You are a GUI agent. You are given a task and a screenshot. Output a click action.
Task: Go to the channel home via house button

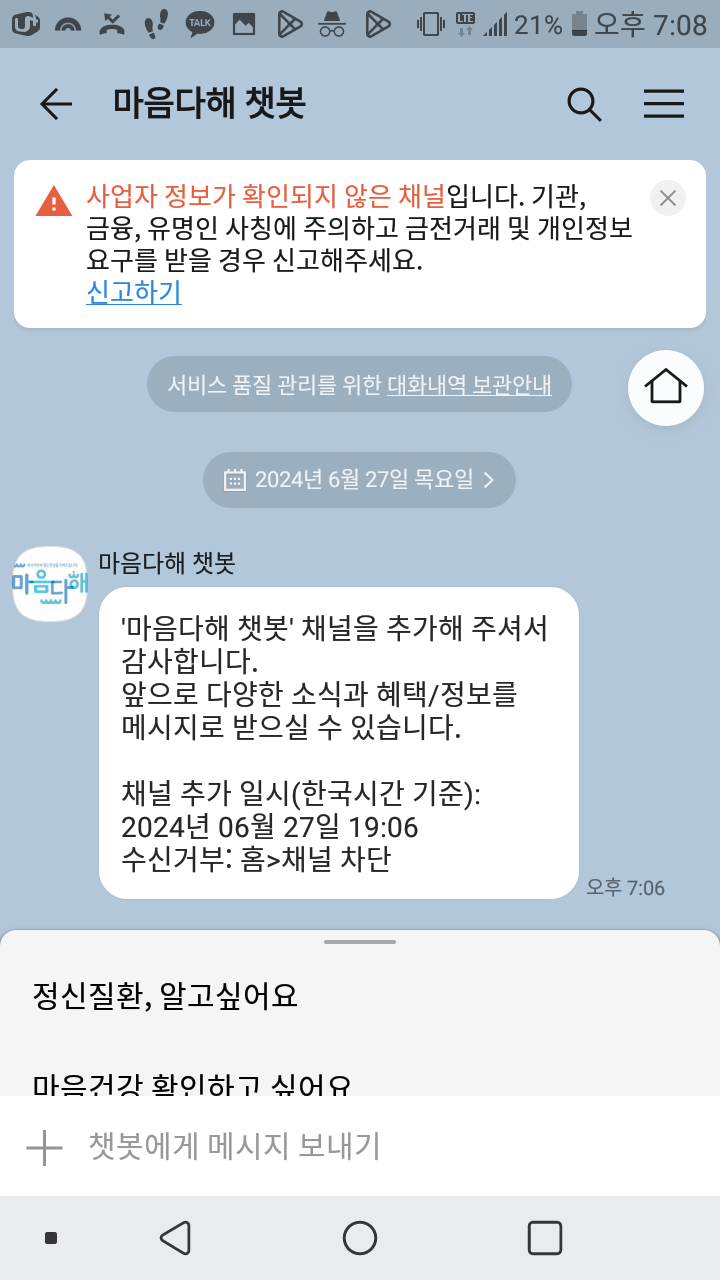pos(666,387)
